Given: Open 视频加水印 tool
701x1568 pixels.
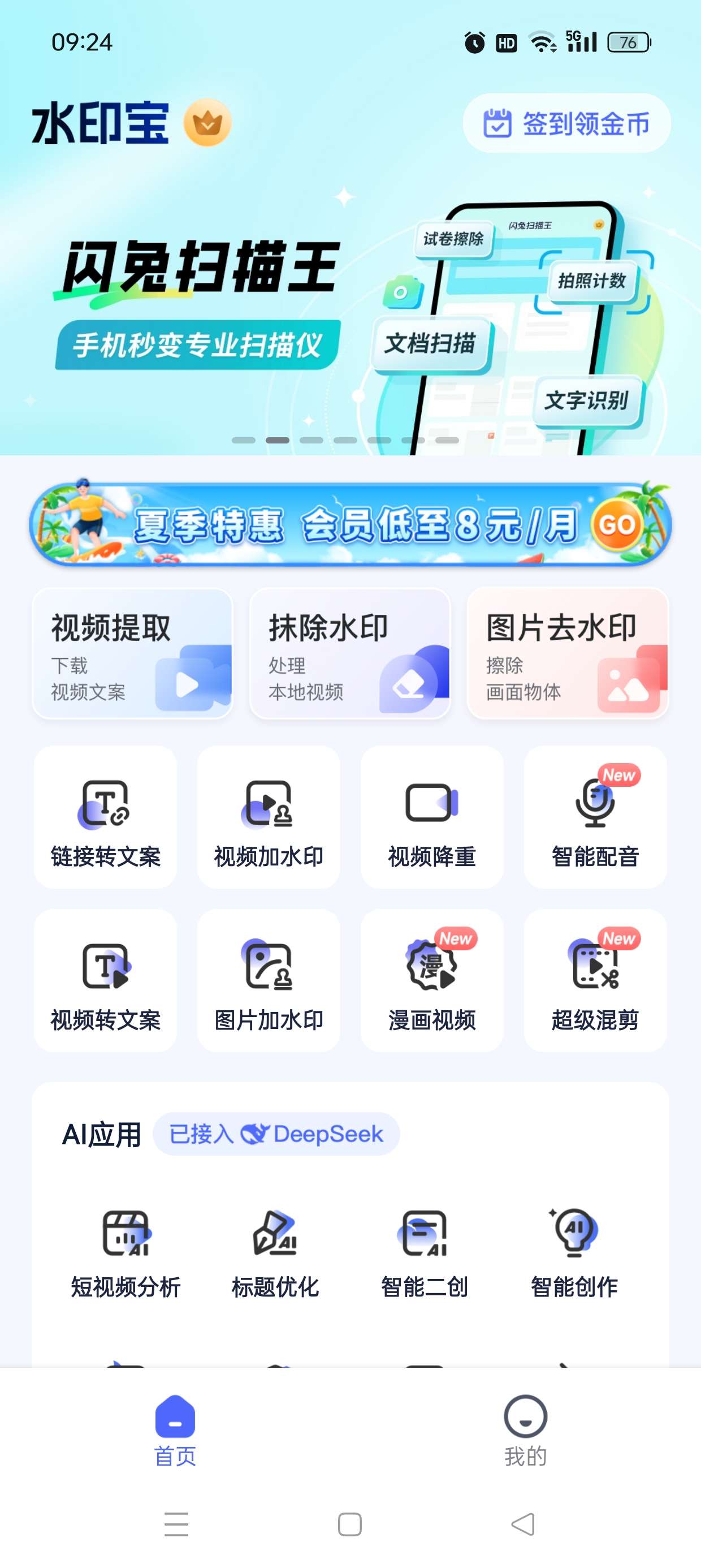Looking at the screenshot, I should coord(269,817).
